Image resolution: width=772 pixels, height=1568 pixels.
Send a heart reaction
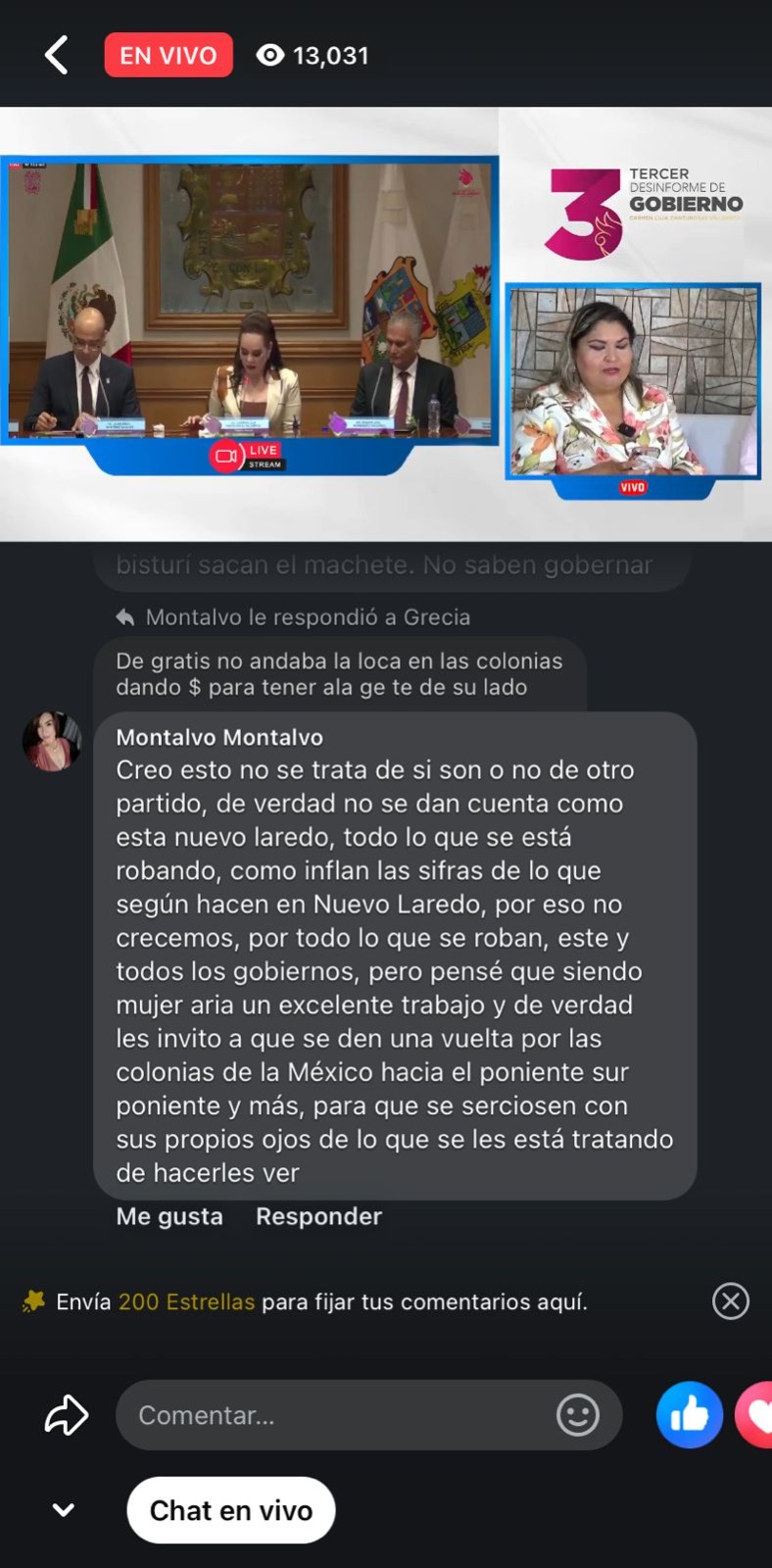click(x=756, y=1414)
